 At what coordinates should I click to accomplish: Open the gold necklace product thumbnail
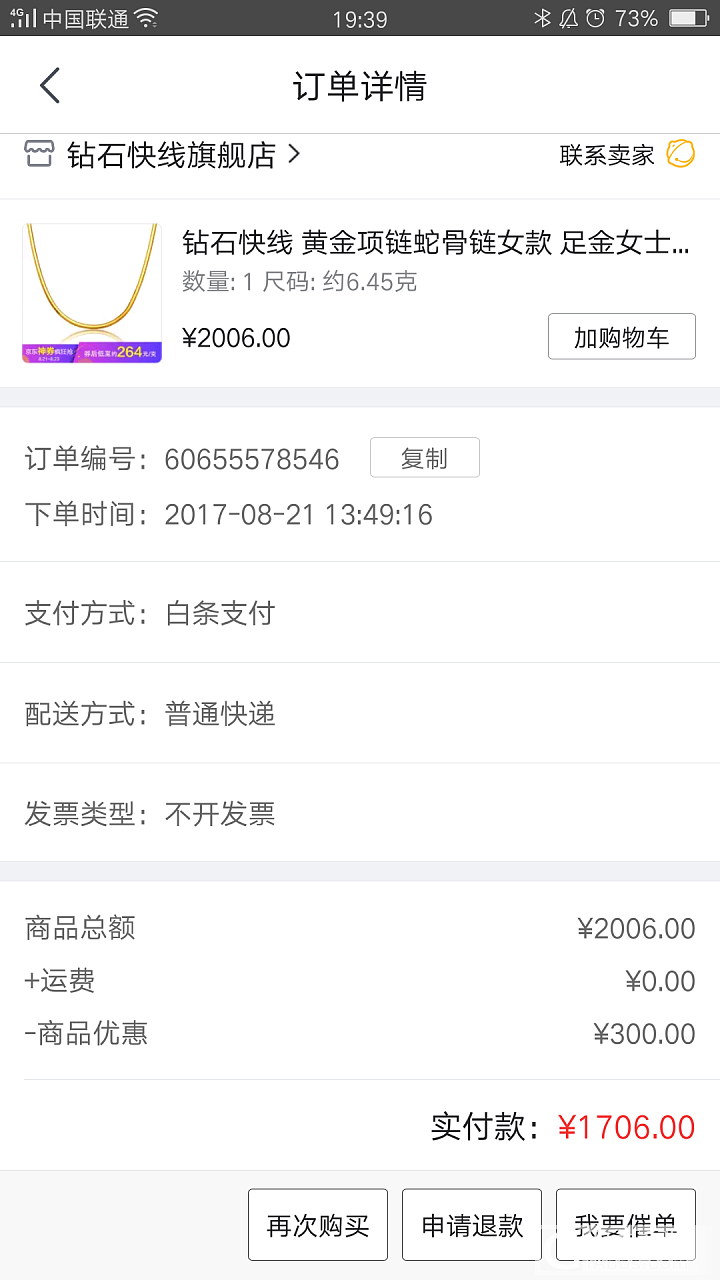click(x=92, y=293)
